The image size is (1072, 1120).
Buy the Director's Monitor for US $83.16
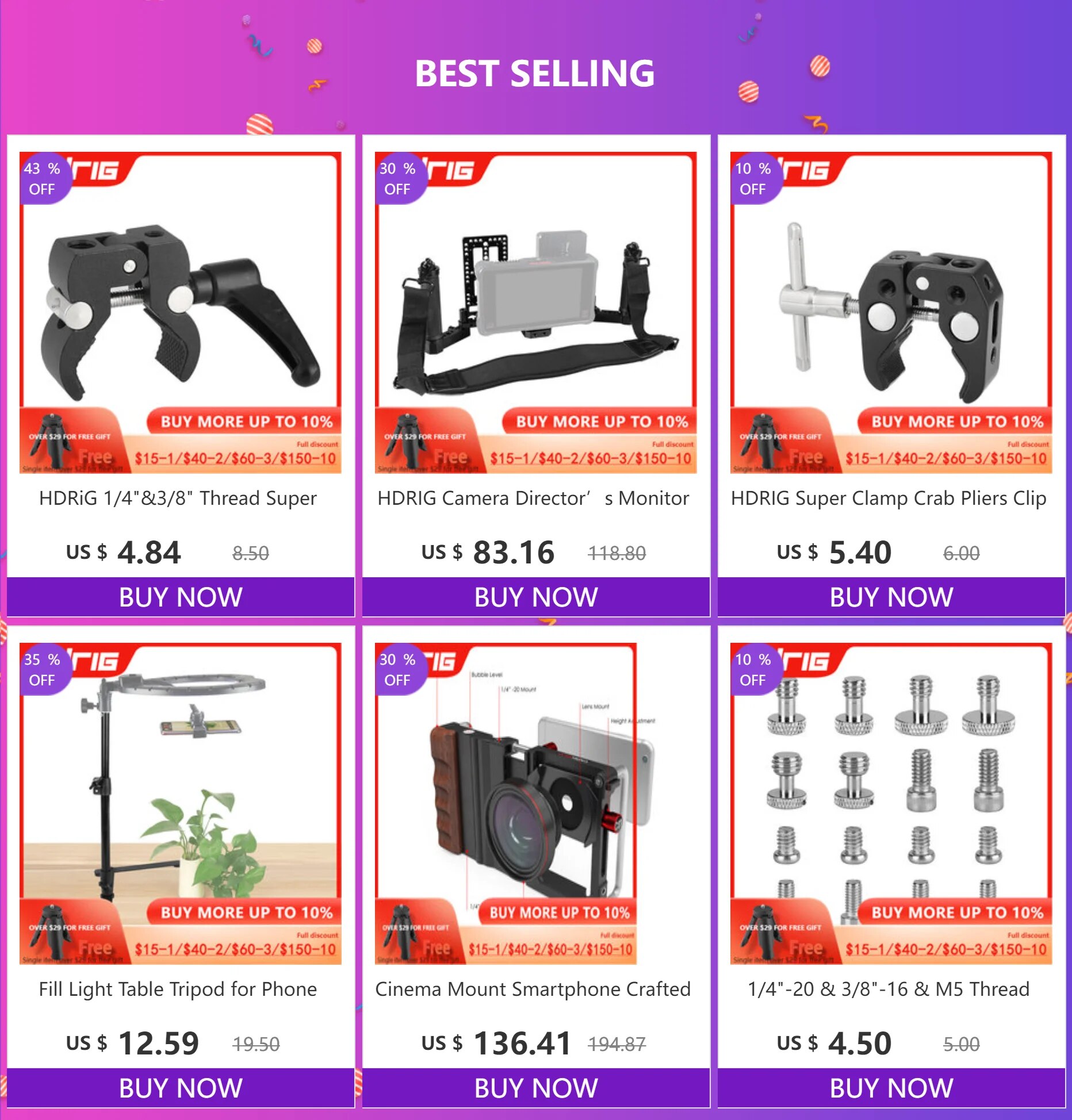click(536, 597)
